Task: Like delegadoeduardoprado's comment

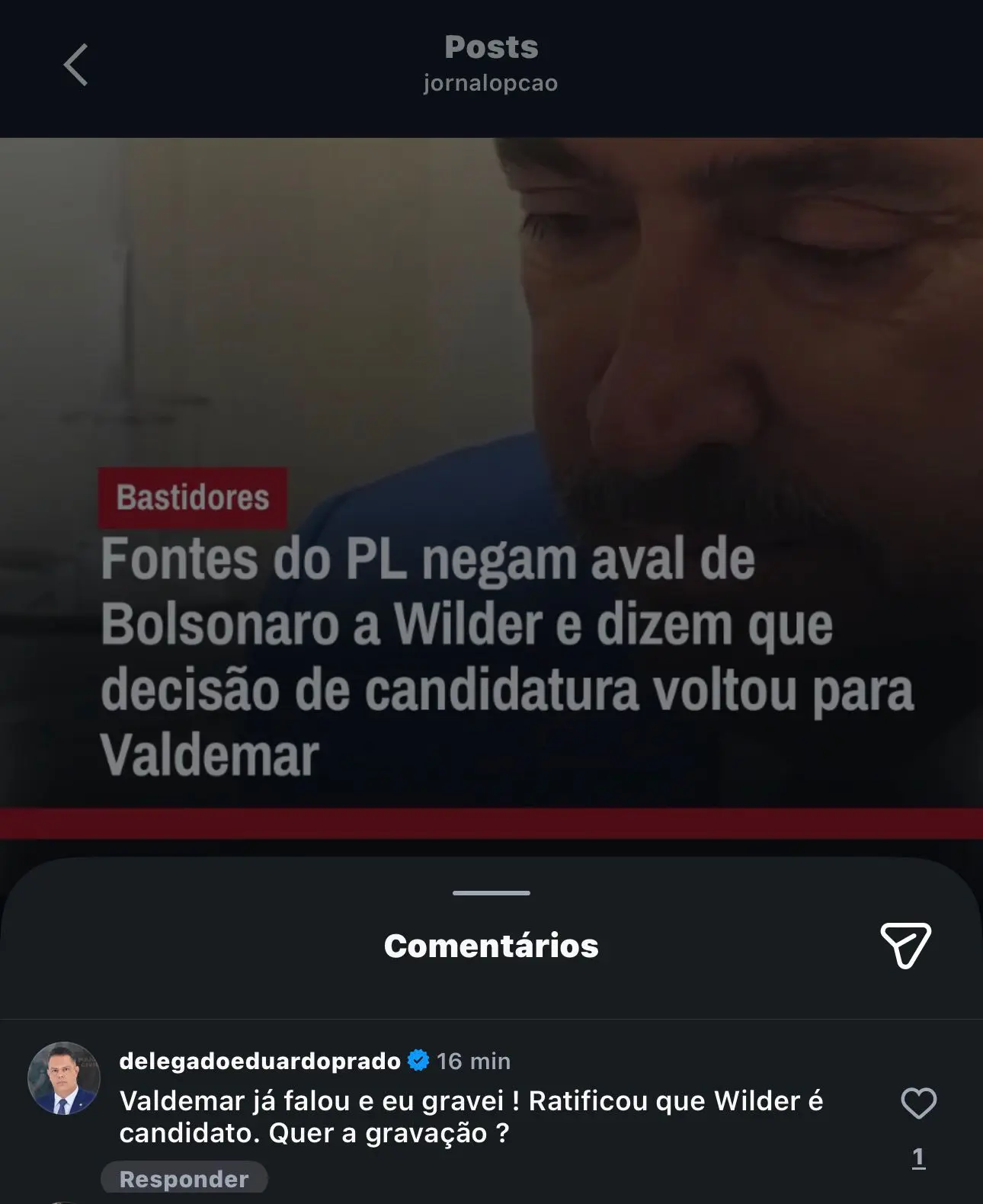Action: (918, 1103)
